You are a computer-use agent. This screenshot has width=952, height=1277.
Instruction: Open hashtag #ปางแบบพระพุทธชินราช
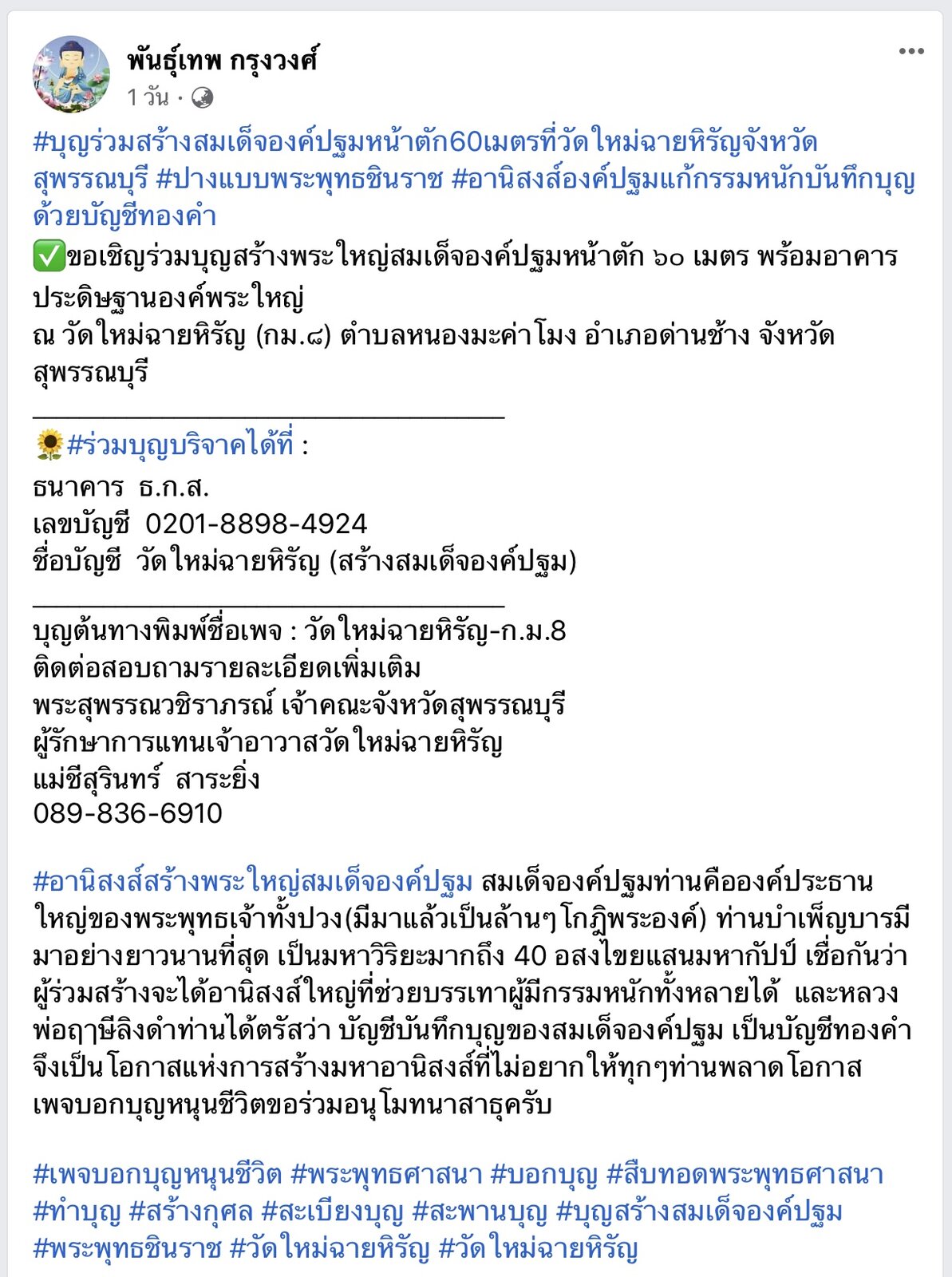[x=299, y=180]
